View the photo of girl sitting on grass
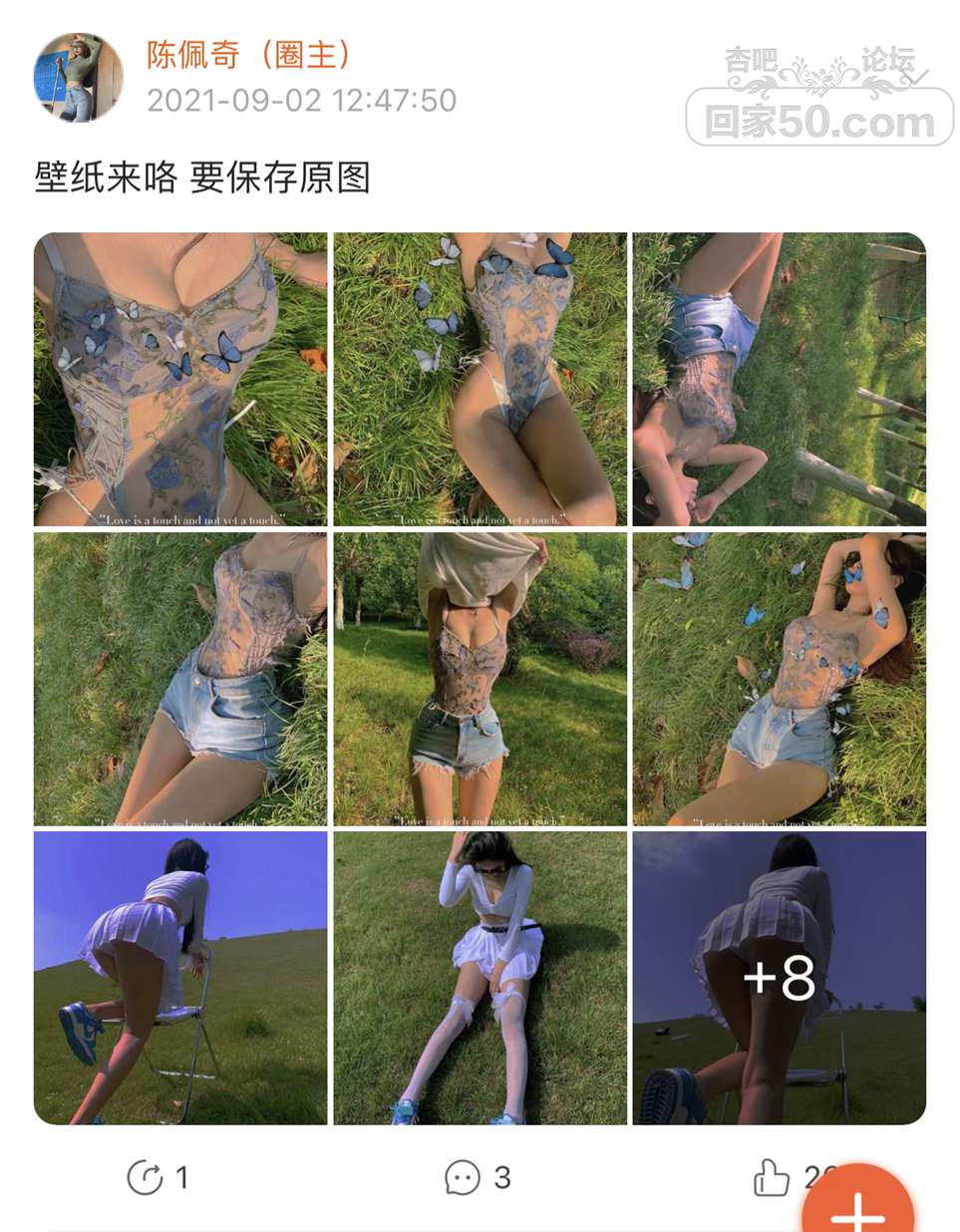The width and height of the screenshot is (960, 1232). point(480,978)
